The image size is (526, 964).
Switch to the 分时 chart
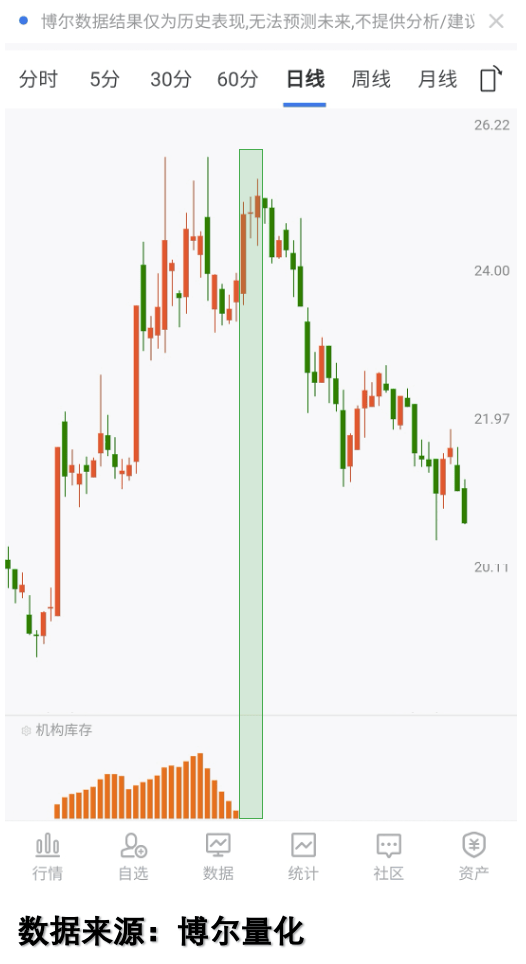point(38,79)
